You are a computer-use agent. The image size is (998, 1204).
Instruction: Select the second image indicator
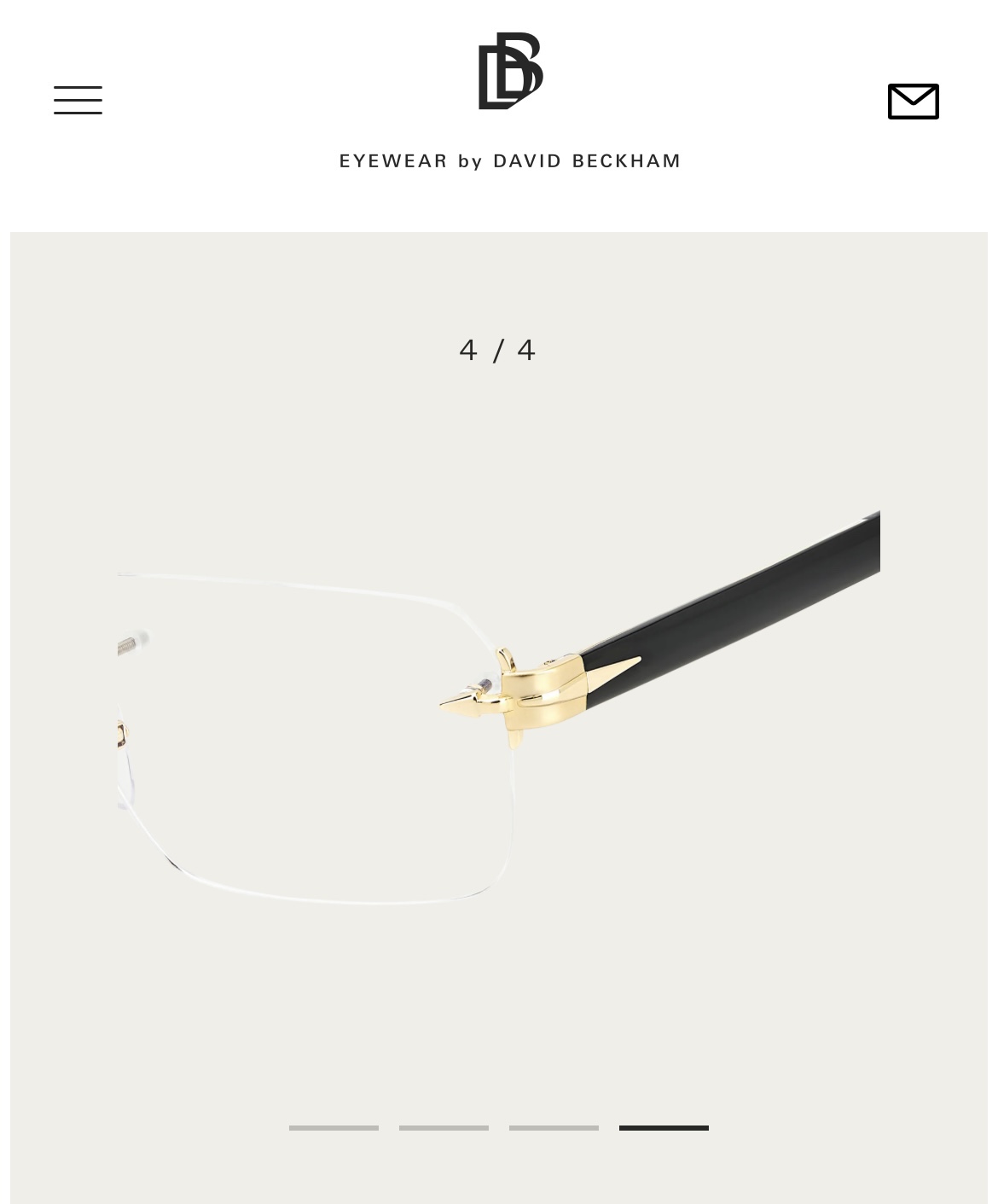click(x=444, y=1128)
